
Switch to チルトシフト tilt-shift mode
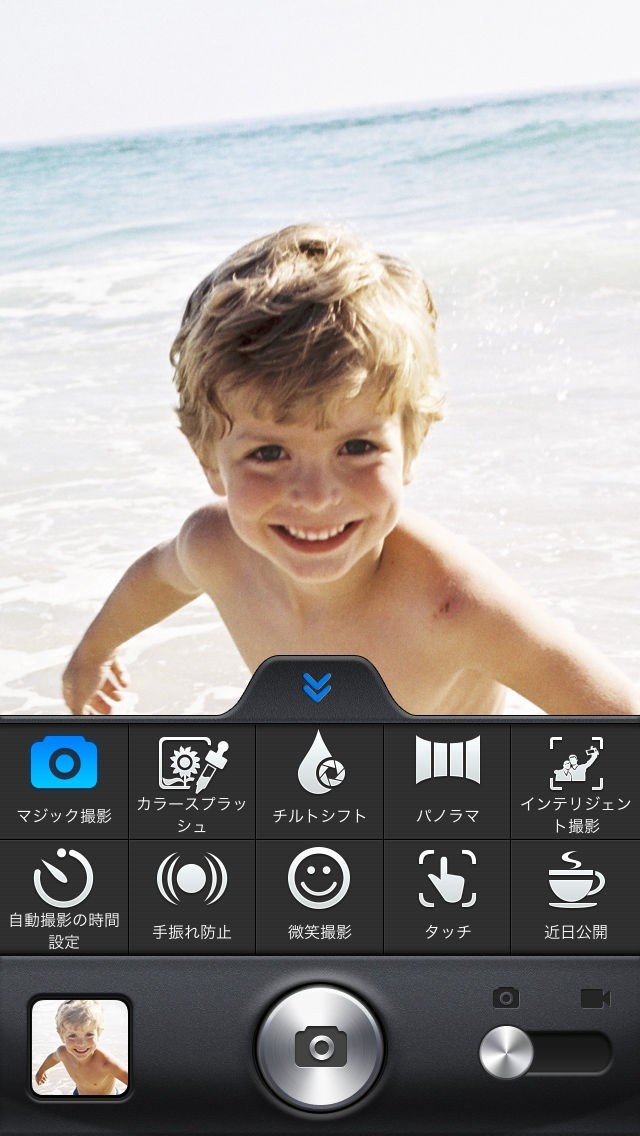pos(320,781)
